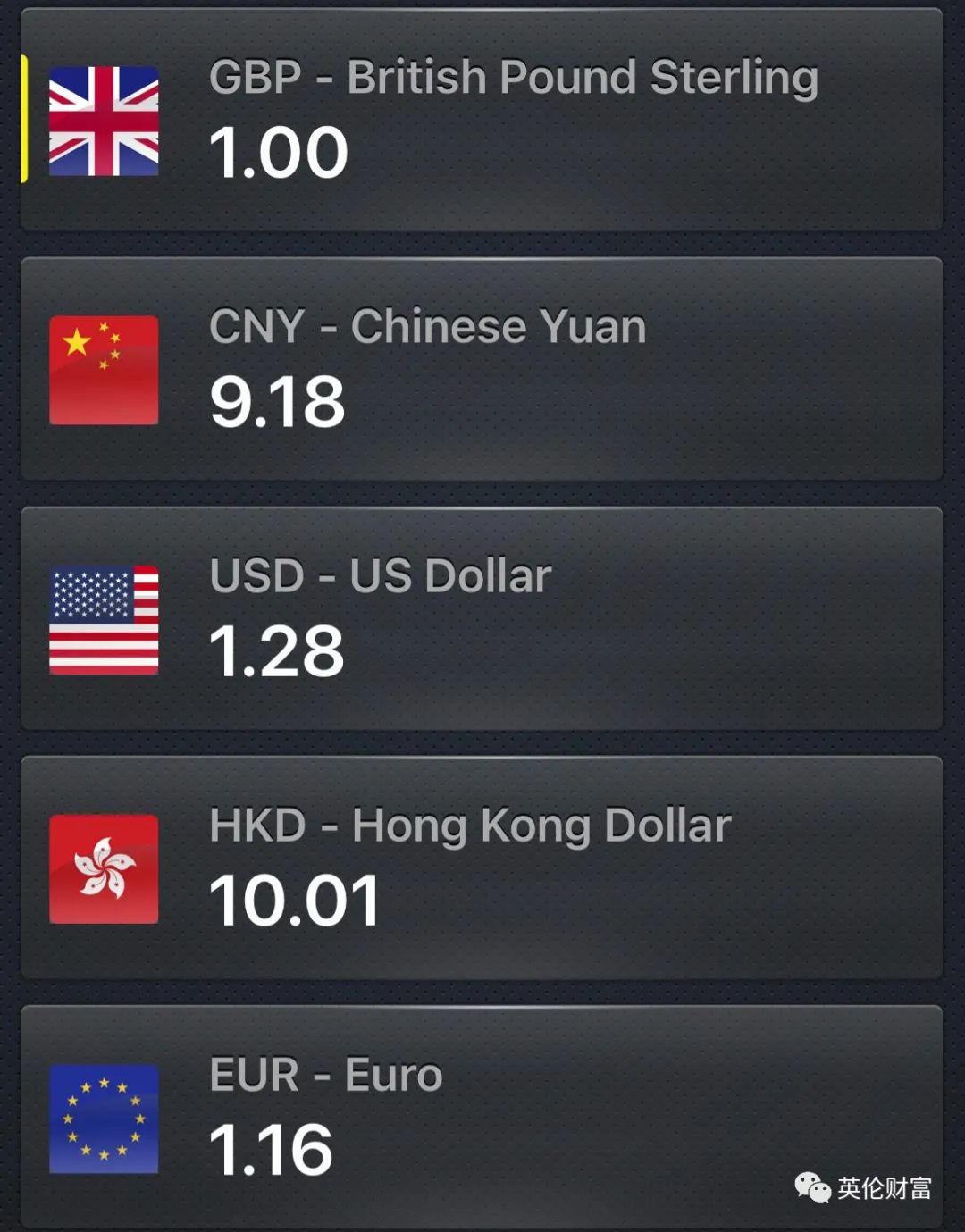Select the HKD - Hong Kong Dollar row
Screen dimensions: 965x1232
click(482, 865)
